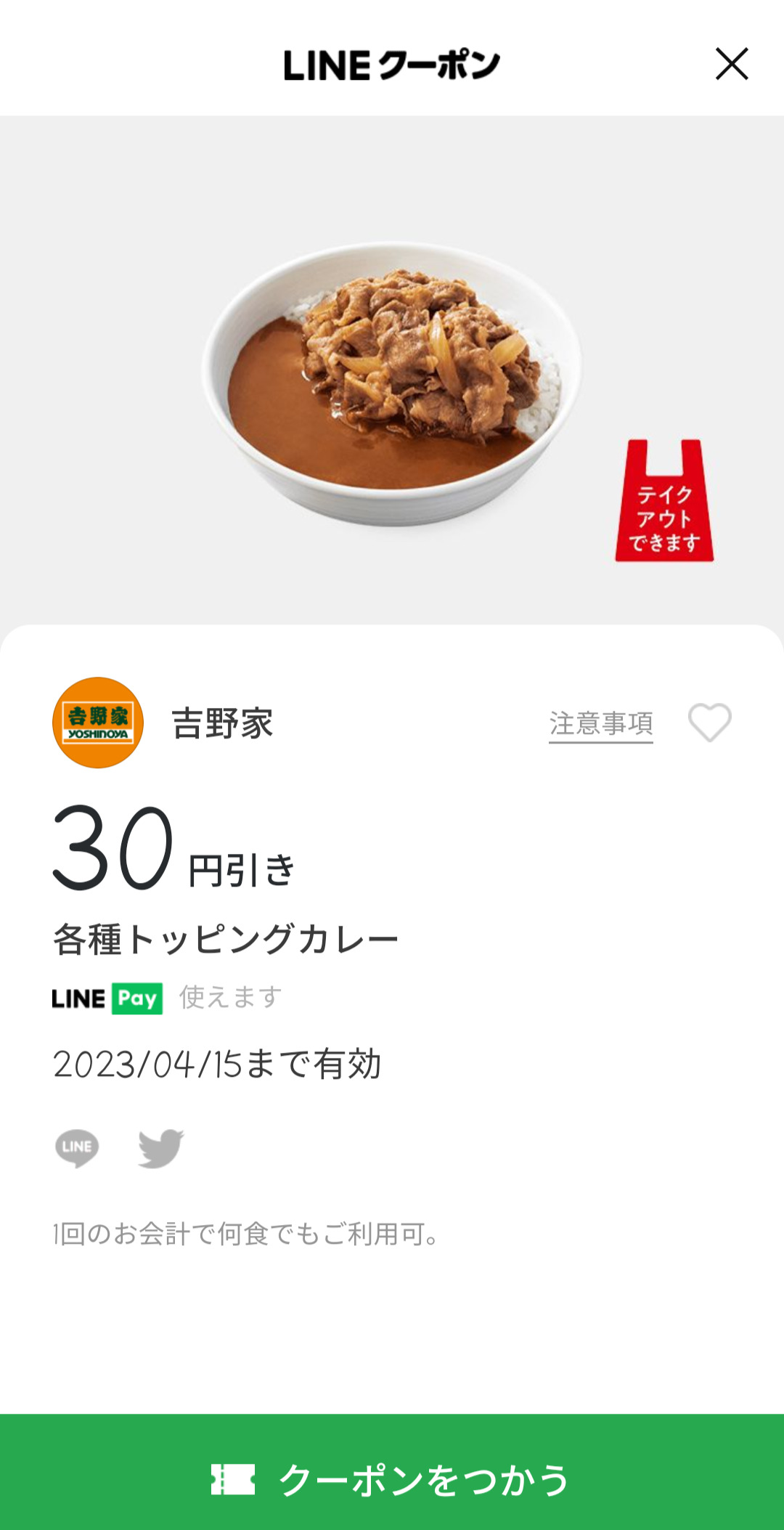The height and width of the screenshot is (1530, 784).
Task: Close the LINE coupon screen
Action: (731, 64)
